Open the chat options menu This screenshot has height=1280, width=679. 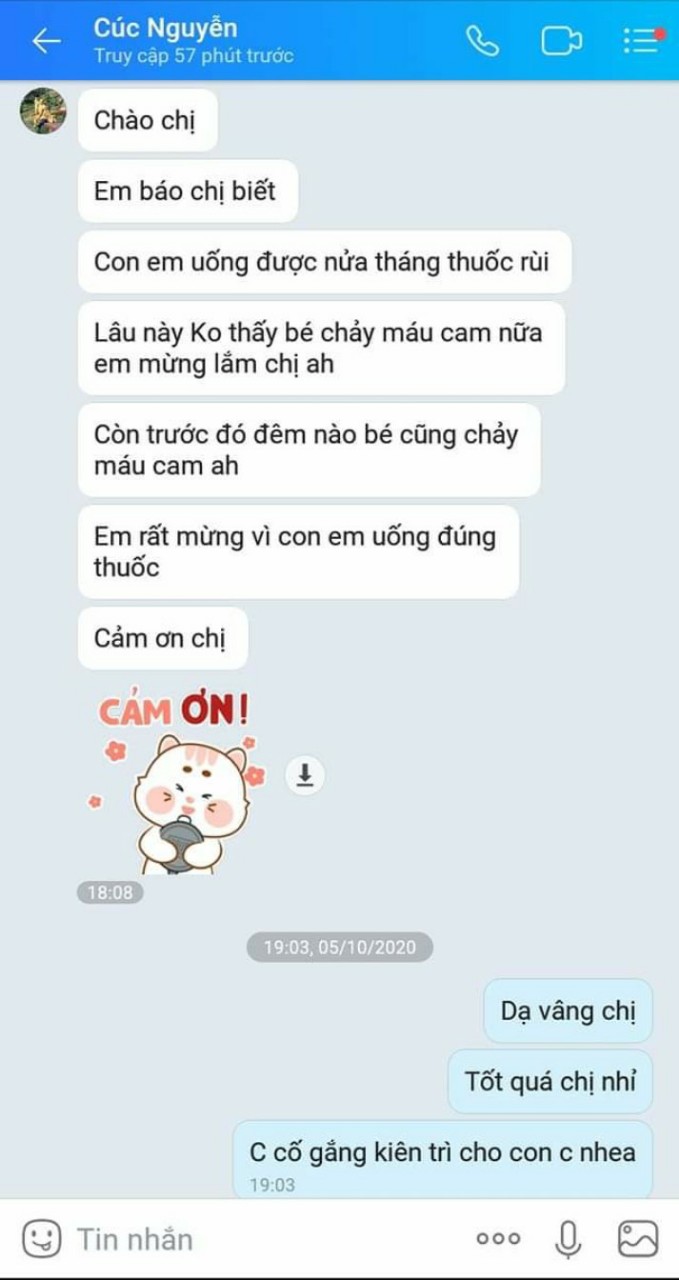coord(640,40)
